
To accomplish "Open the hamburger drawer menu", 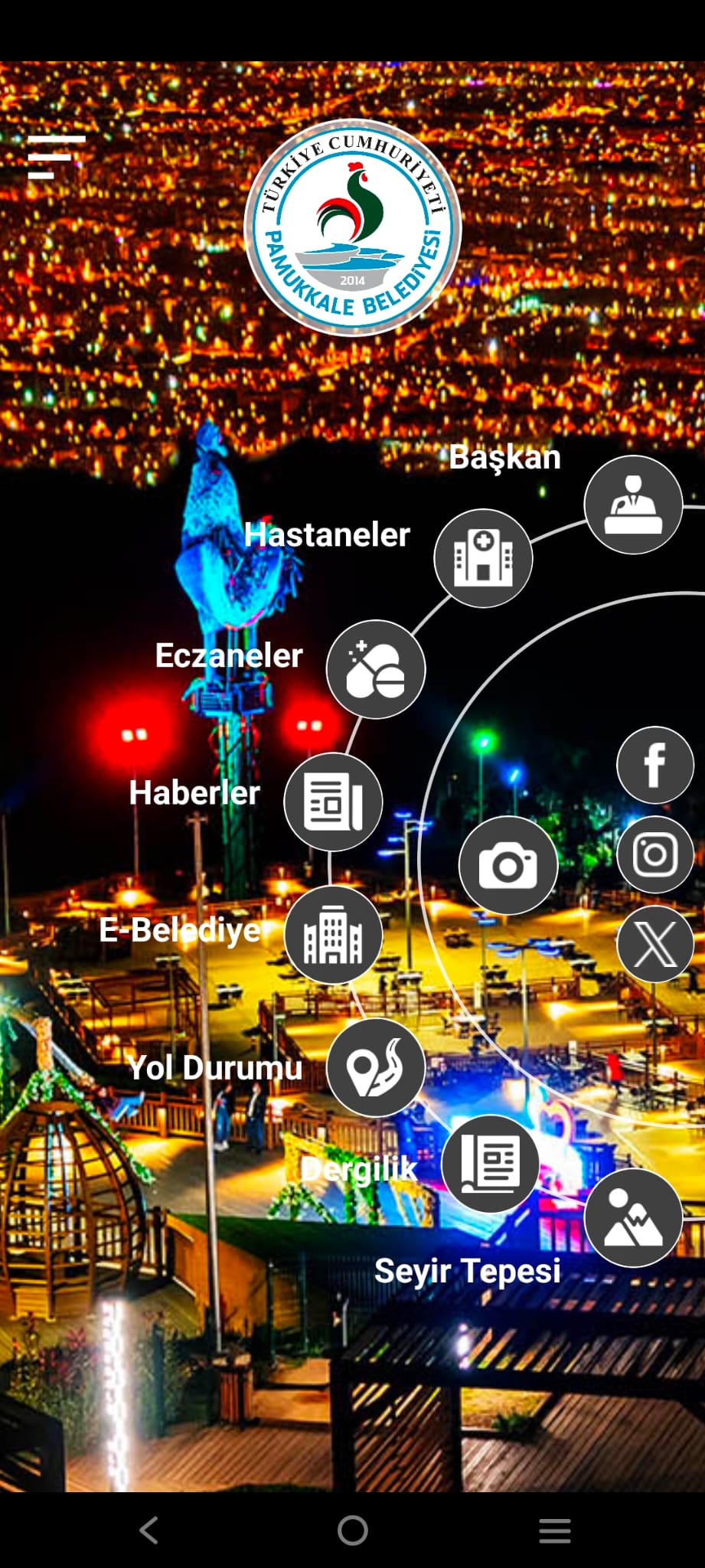I will tap(56, 157).
